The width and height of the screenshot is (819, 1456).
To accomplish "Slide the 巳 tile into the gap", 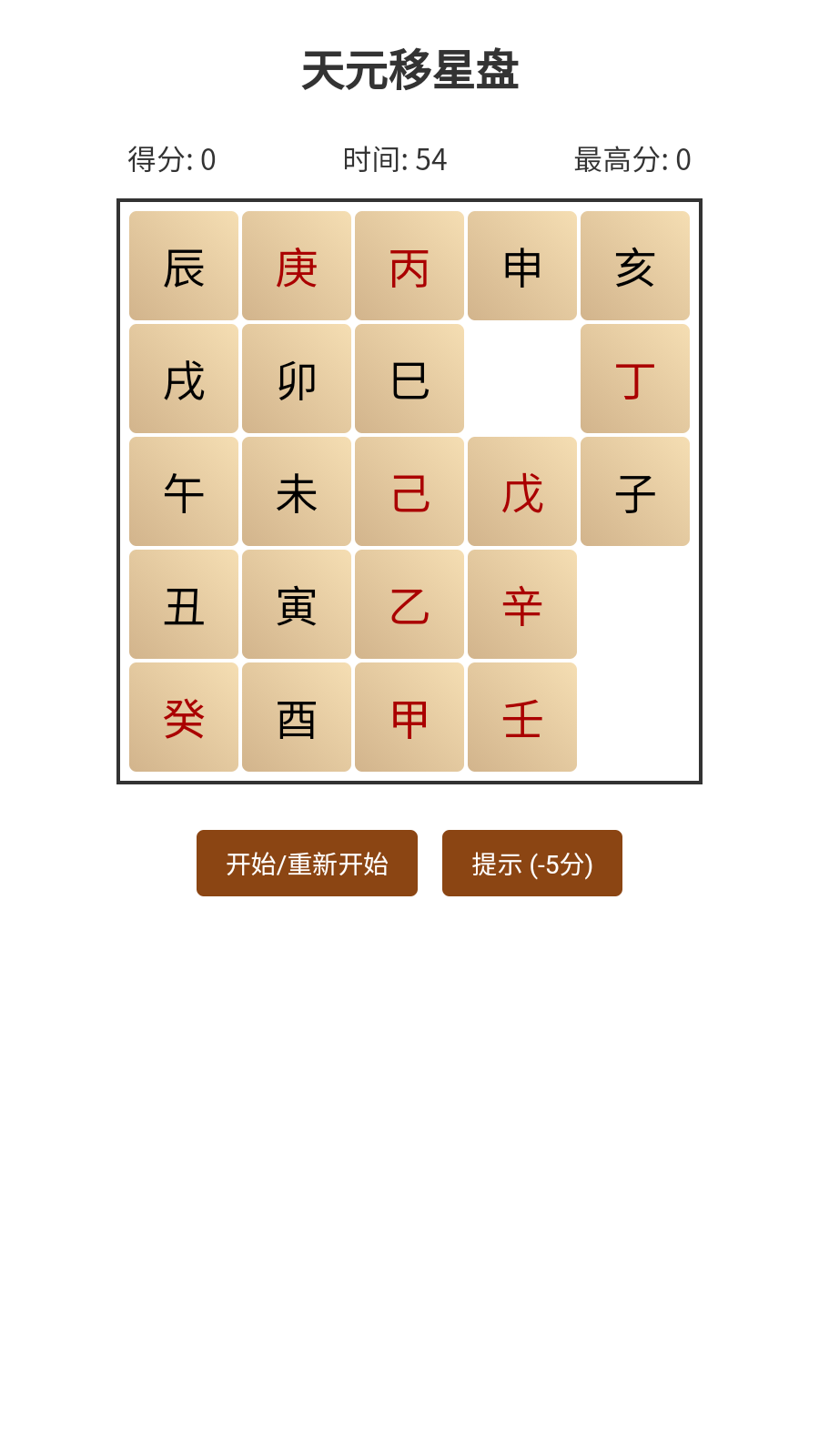I will pyautogui.click(x=409, y=379).
